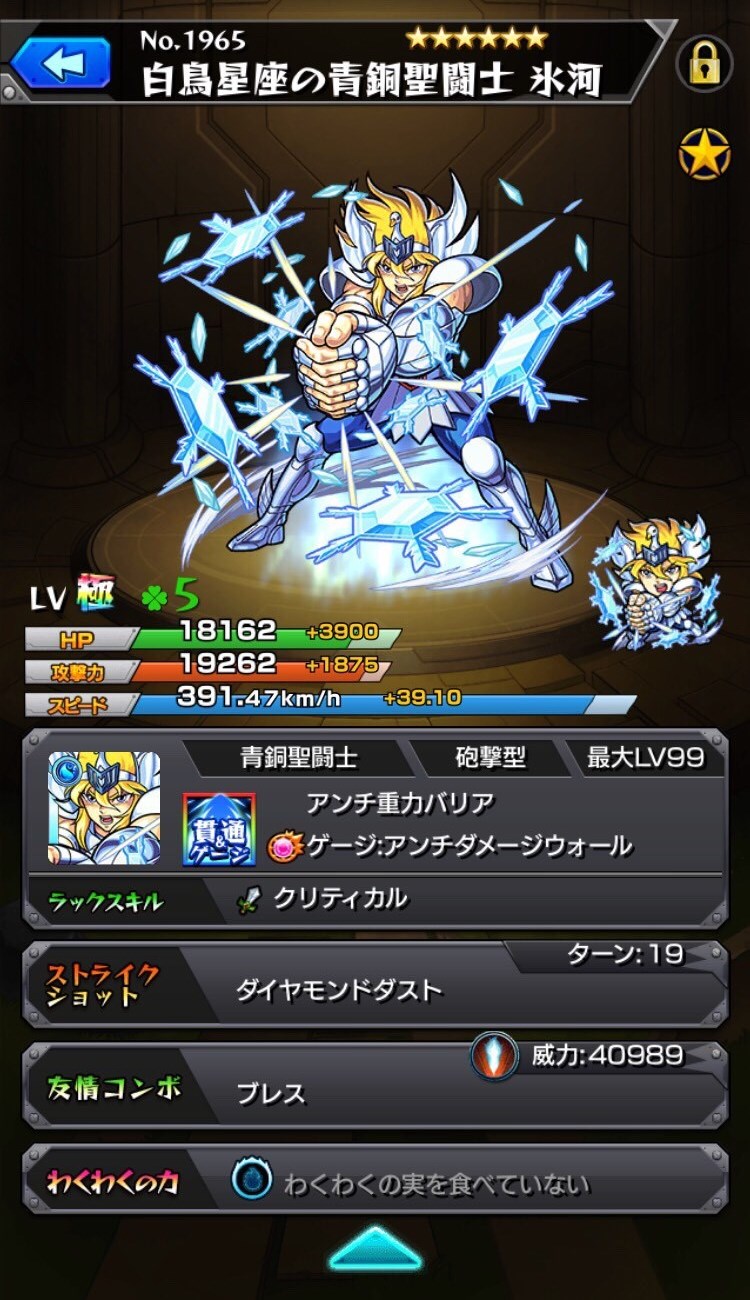Open the わくわくの力 panel
Viewport: 750px width, 1300px height.
375,1183
